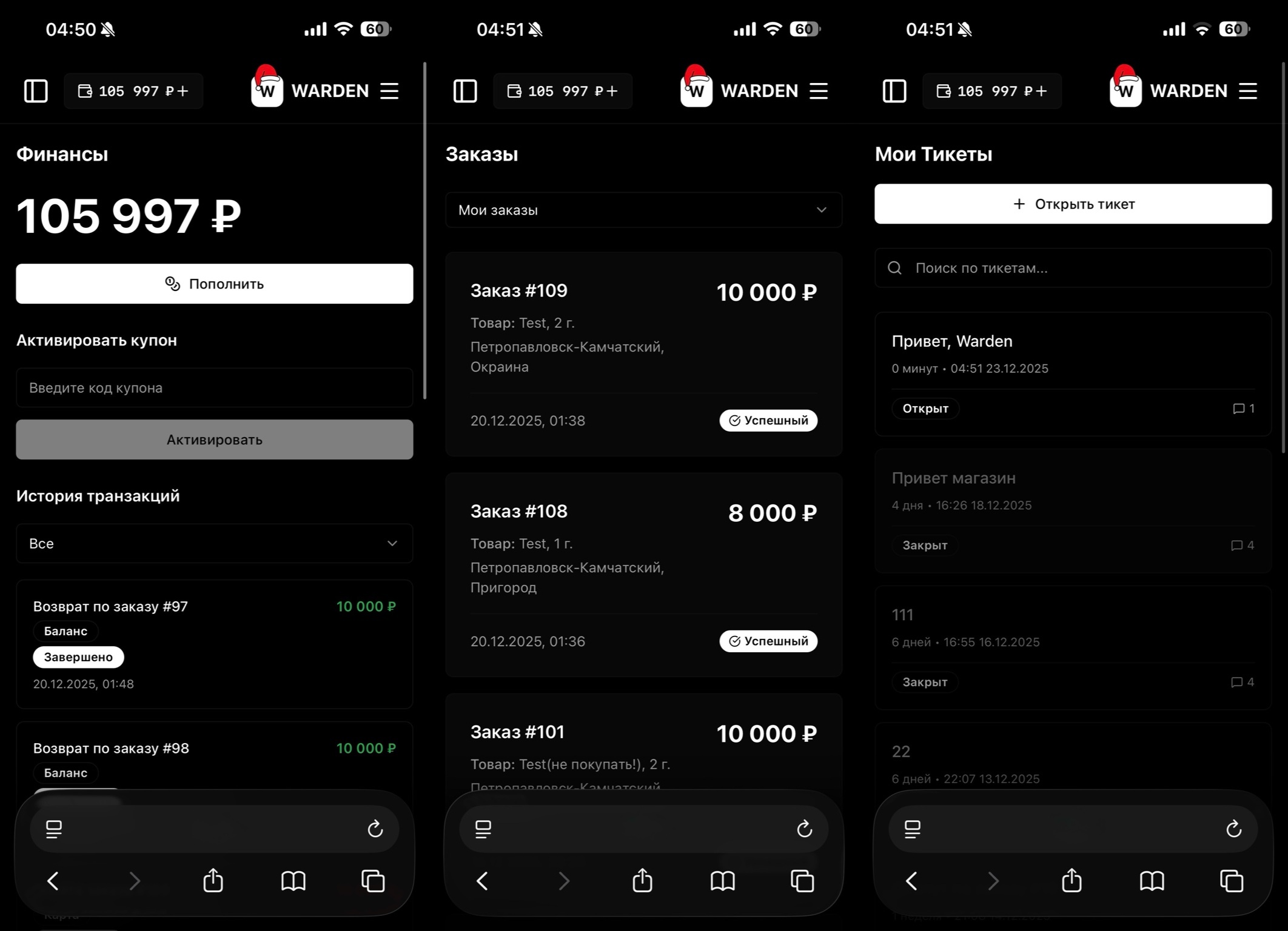Open the Заказ #109 card
1288x931 pixels.
click(643, 353)
